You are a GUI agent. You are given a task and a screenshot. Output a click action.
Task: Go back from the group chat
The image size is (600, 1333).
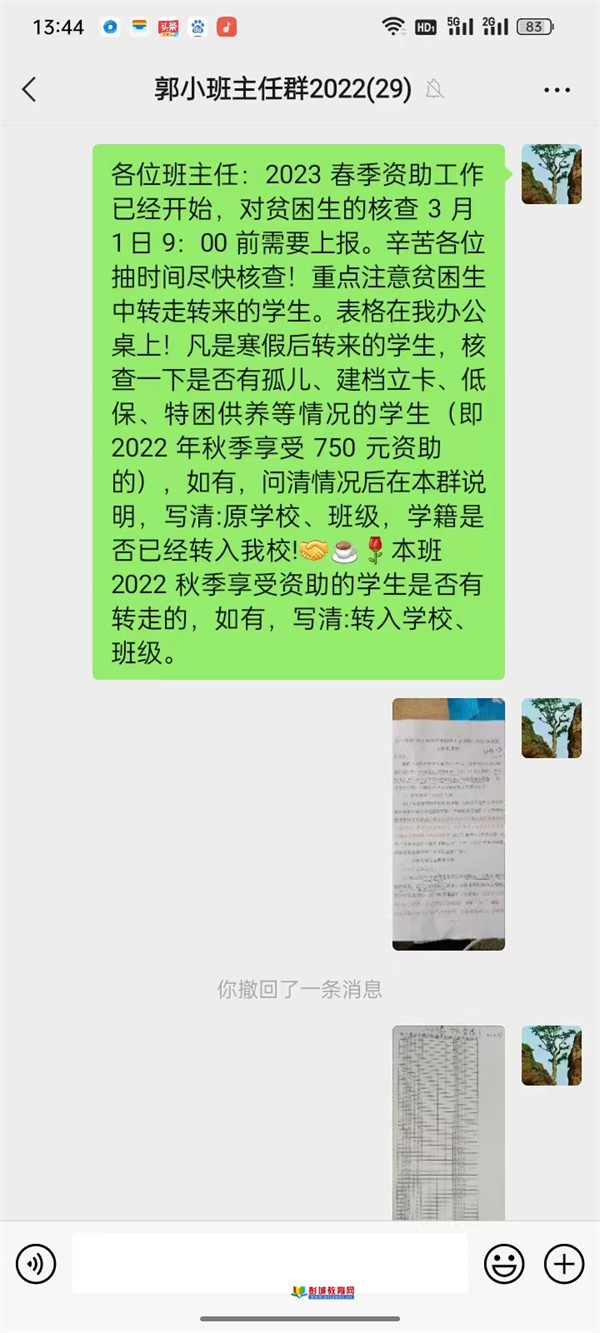29,89
